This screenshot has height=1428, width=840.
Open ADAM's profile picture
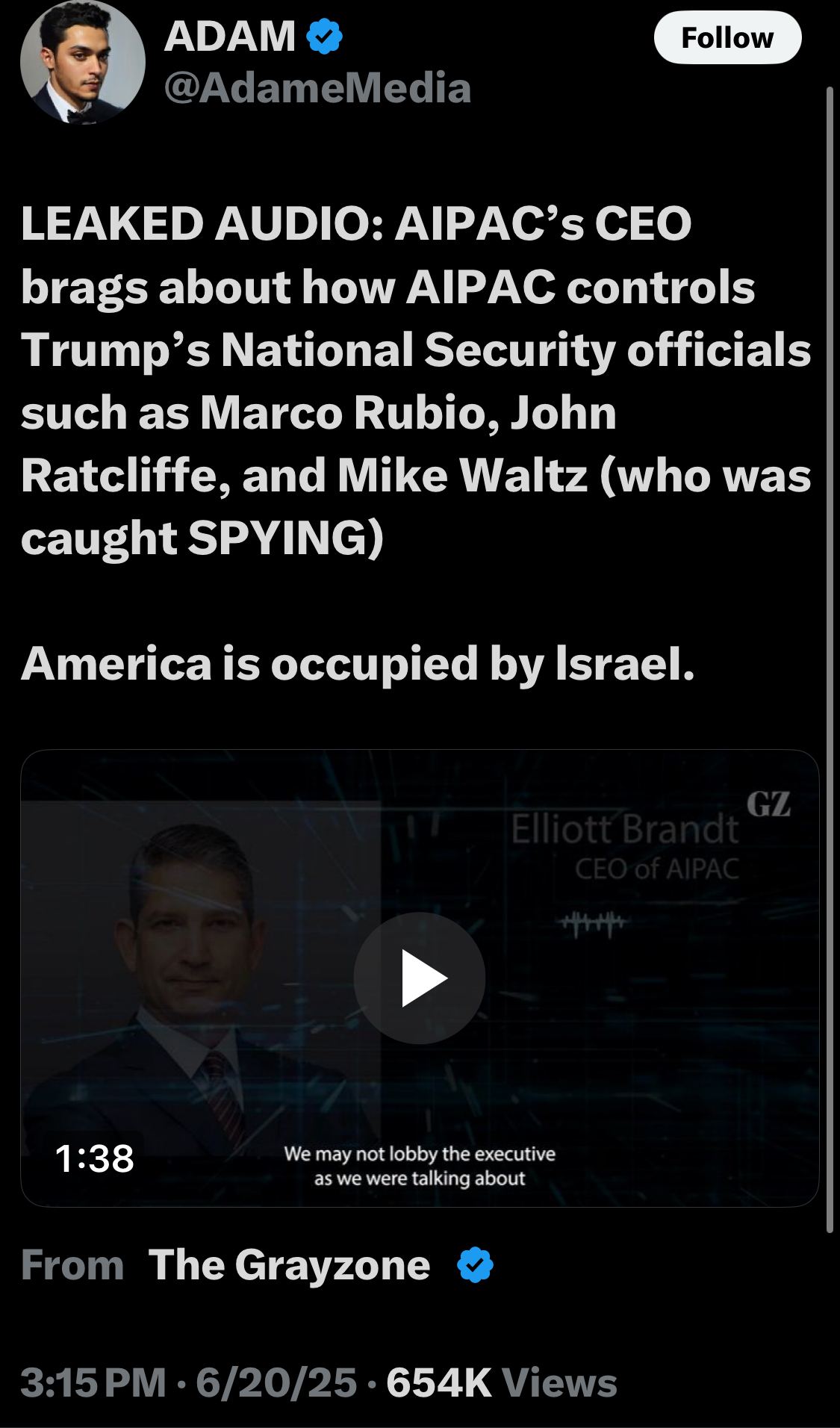click(83, 62)
